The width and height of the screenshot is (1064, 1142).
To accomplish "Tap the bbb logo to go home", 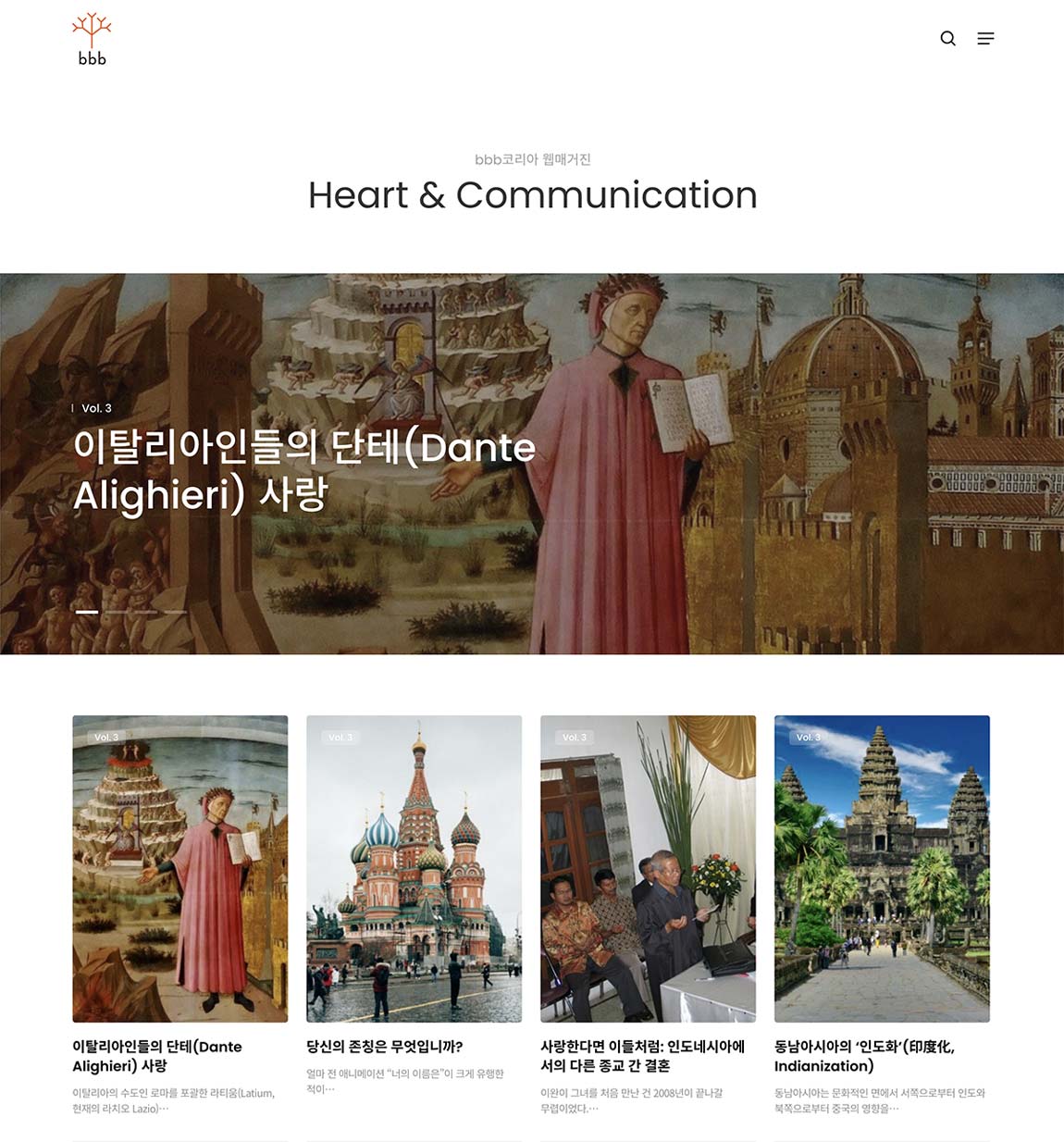I will [92, 39].
